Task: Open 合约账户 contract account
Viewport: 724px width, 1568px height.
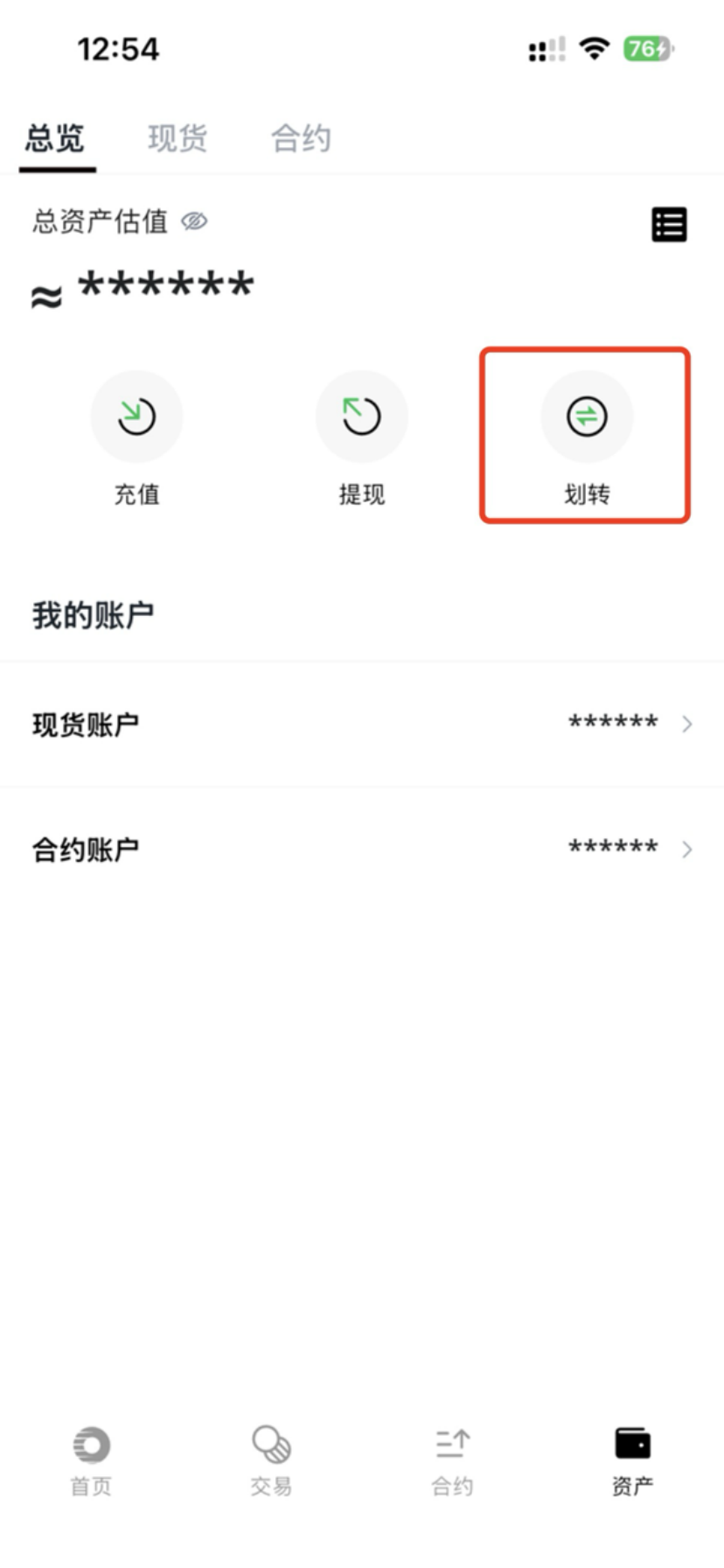Action: coord(362,850)
